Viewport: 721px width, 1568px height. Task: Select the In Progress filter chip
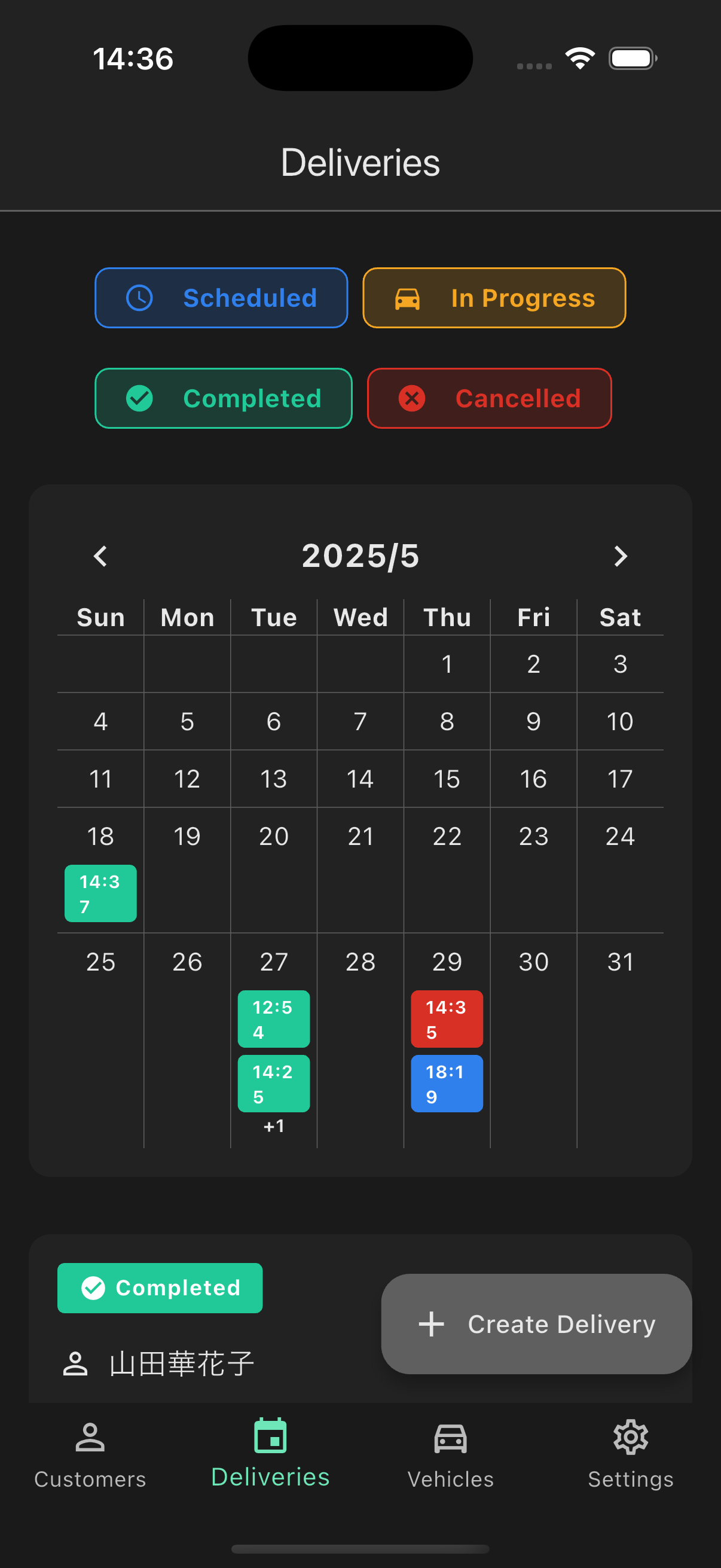click(494, 298)
